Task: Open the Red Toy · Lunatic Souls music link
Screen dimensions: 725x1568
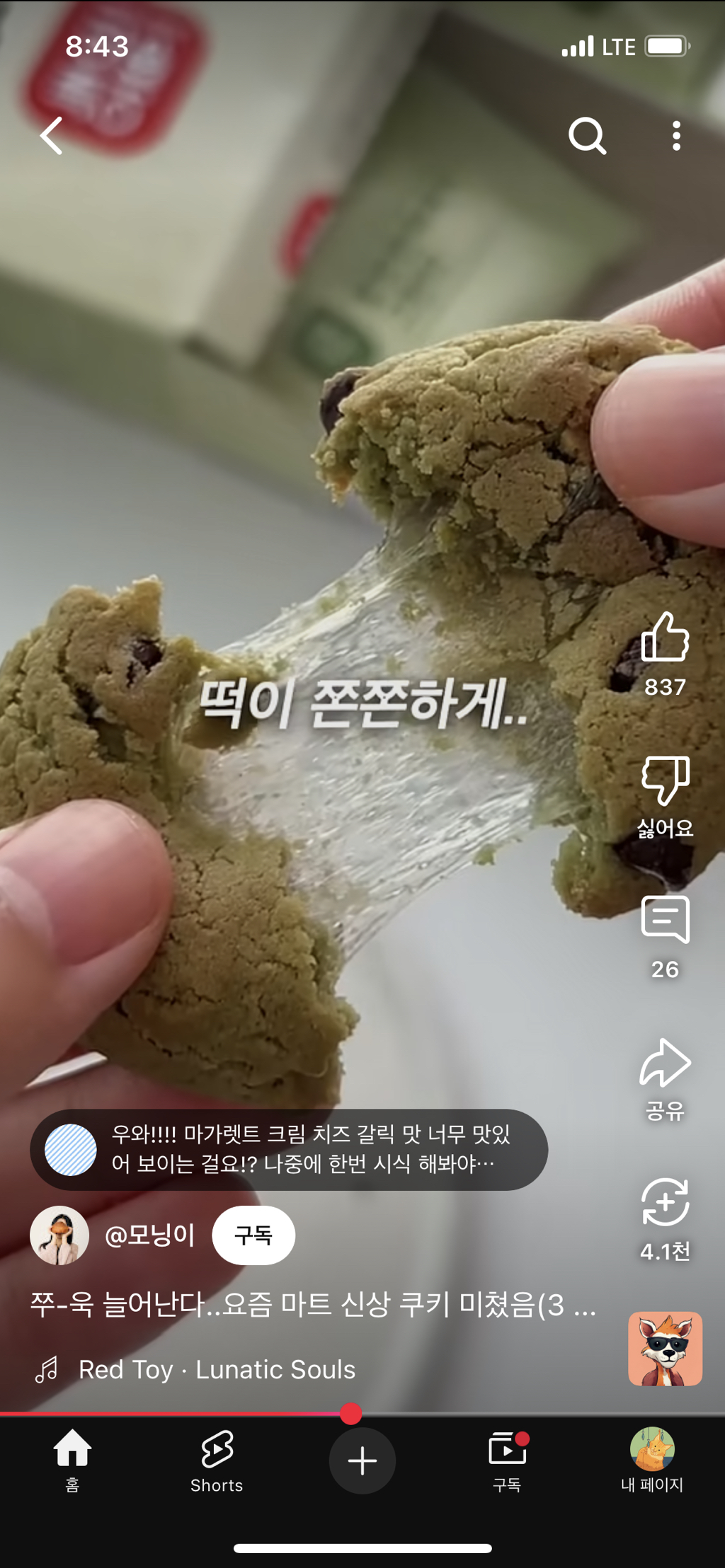Action: [217, 1370]
